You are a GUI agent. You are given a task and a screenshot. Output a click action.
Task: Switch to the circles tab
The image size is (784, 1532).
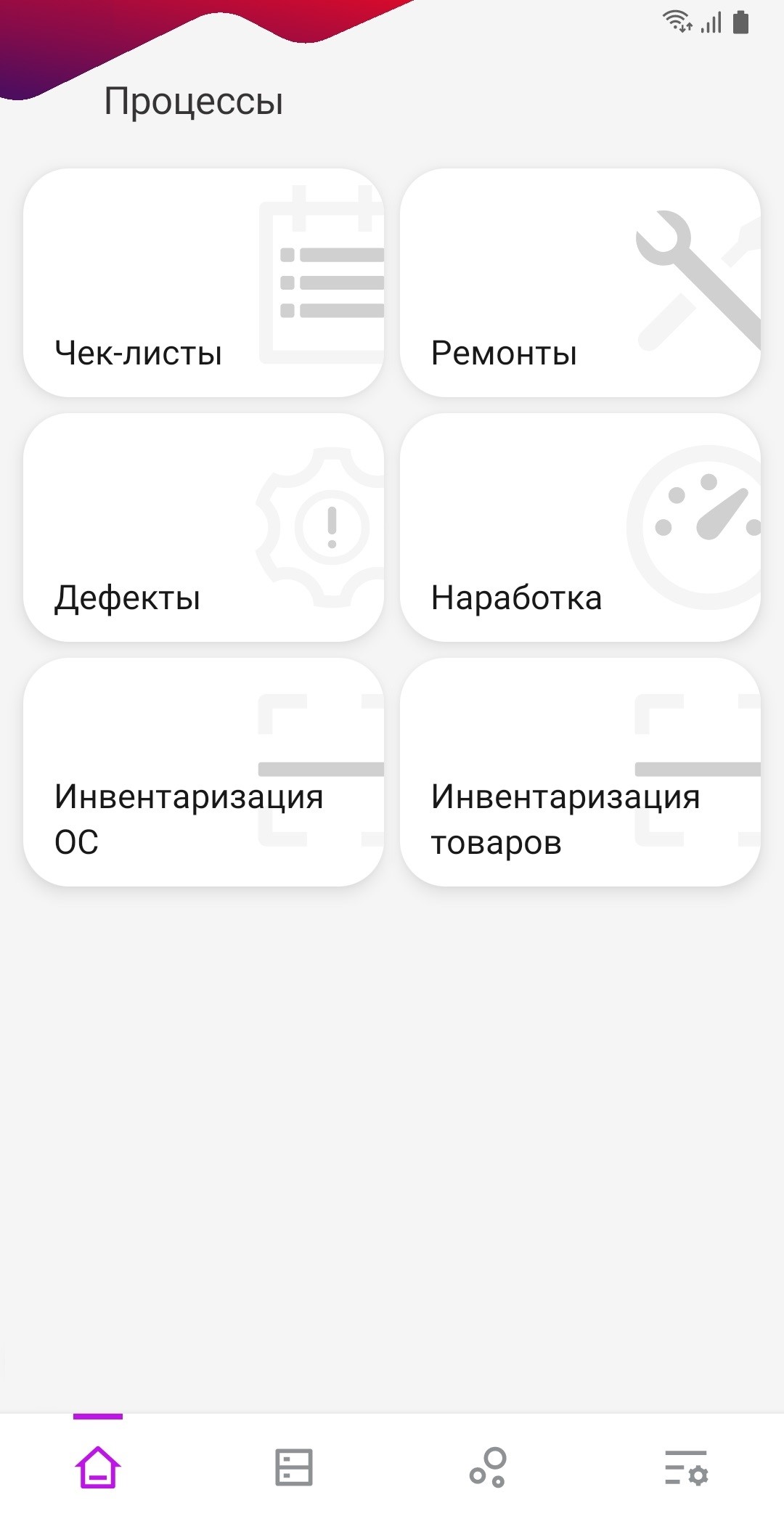coord(489,1467)
